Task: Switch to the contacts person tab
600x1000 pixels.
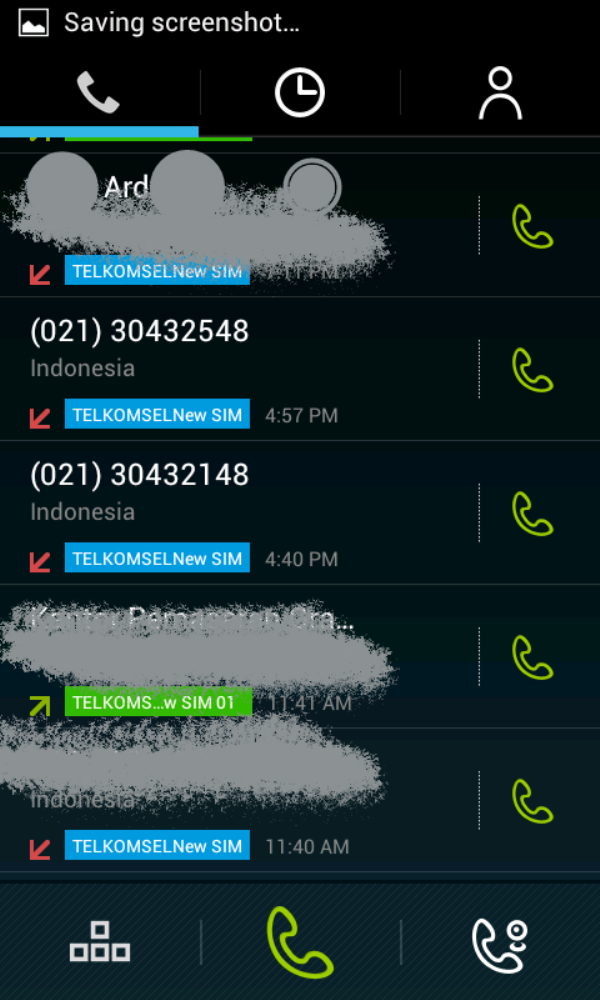Action: point(499,93)
